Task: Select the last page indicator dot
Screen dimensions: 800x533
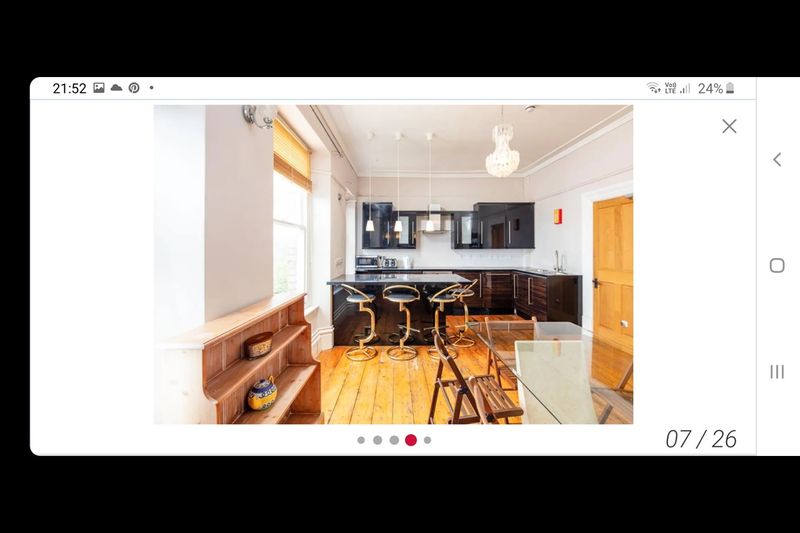Action: point(428,440)
